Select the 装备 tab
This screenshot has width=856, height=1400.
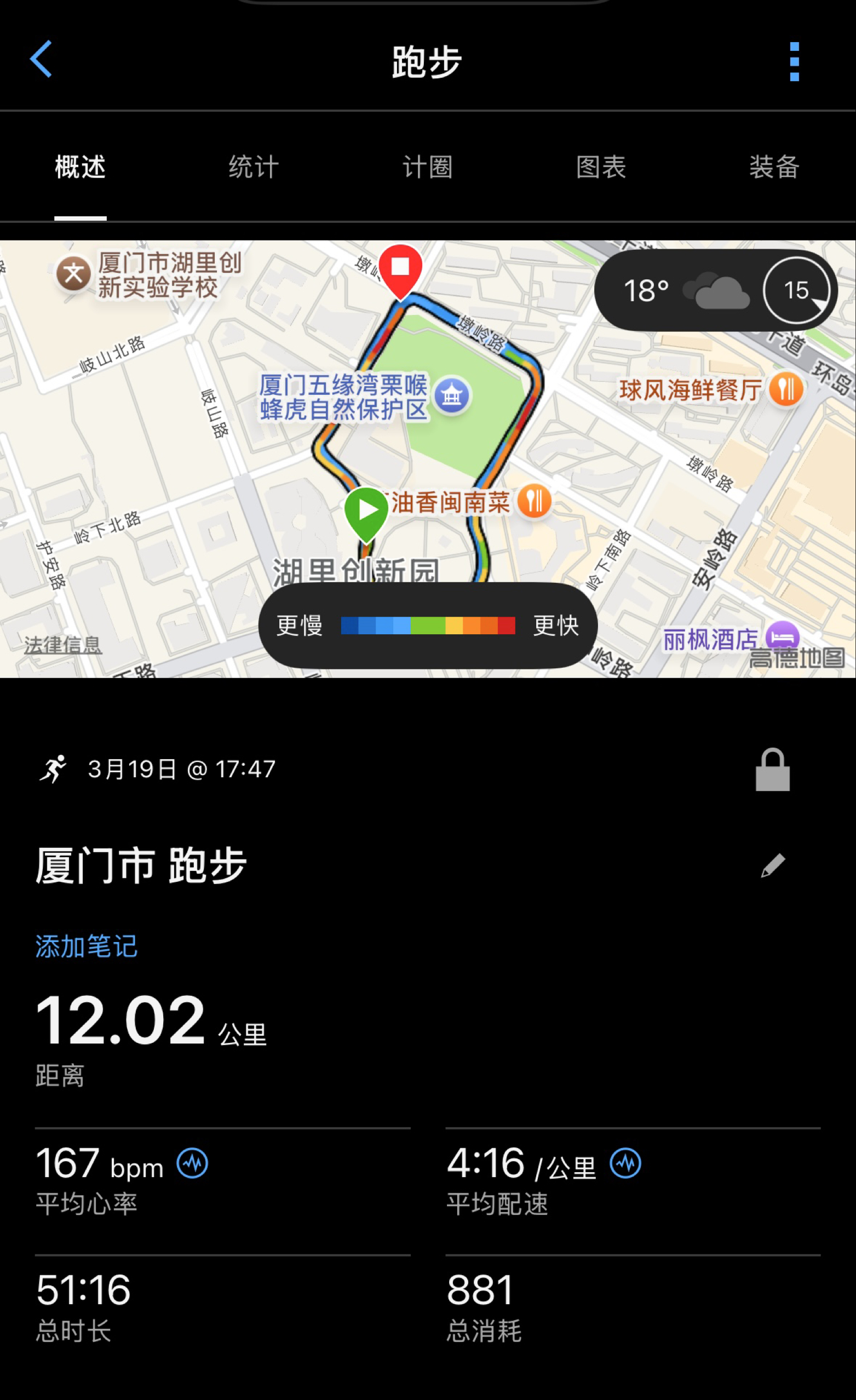click(774, 167)
